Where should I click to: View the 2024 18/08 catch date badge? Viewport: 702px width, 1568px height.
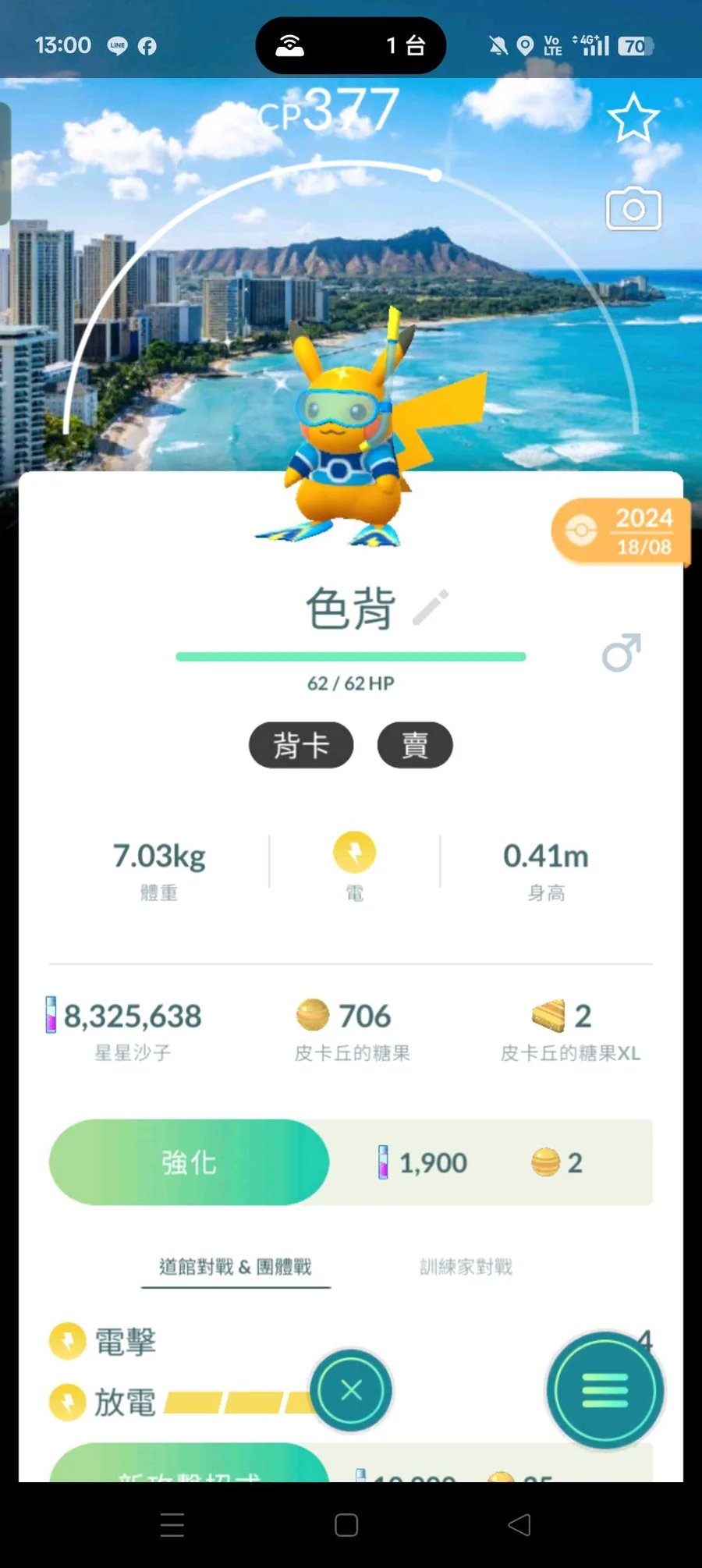[x=621, y=531]
